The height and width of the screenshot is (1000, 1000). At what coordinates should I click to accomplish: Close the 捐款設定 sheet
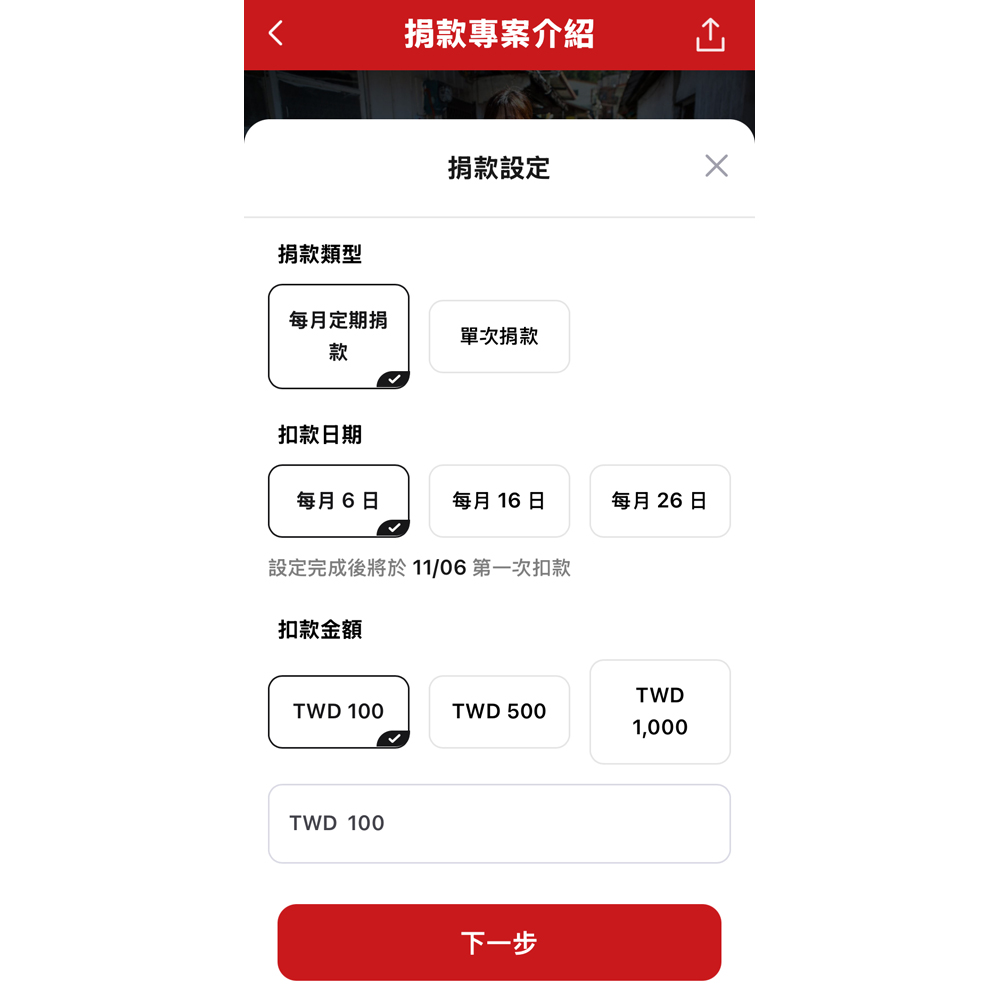pyautogui.click(x=716, y=166)
